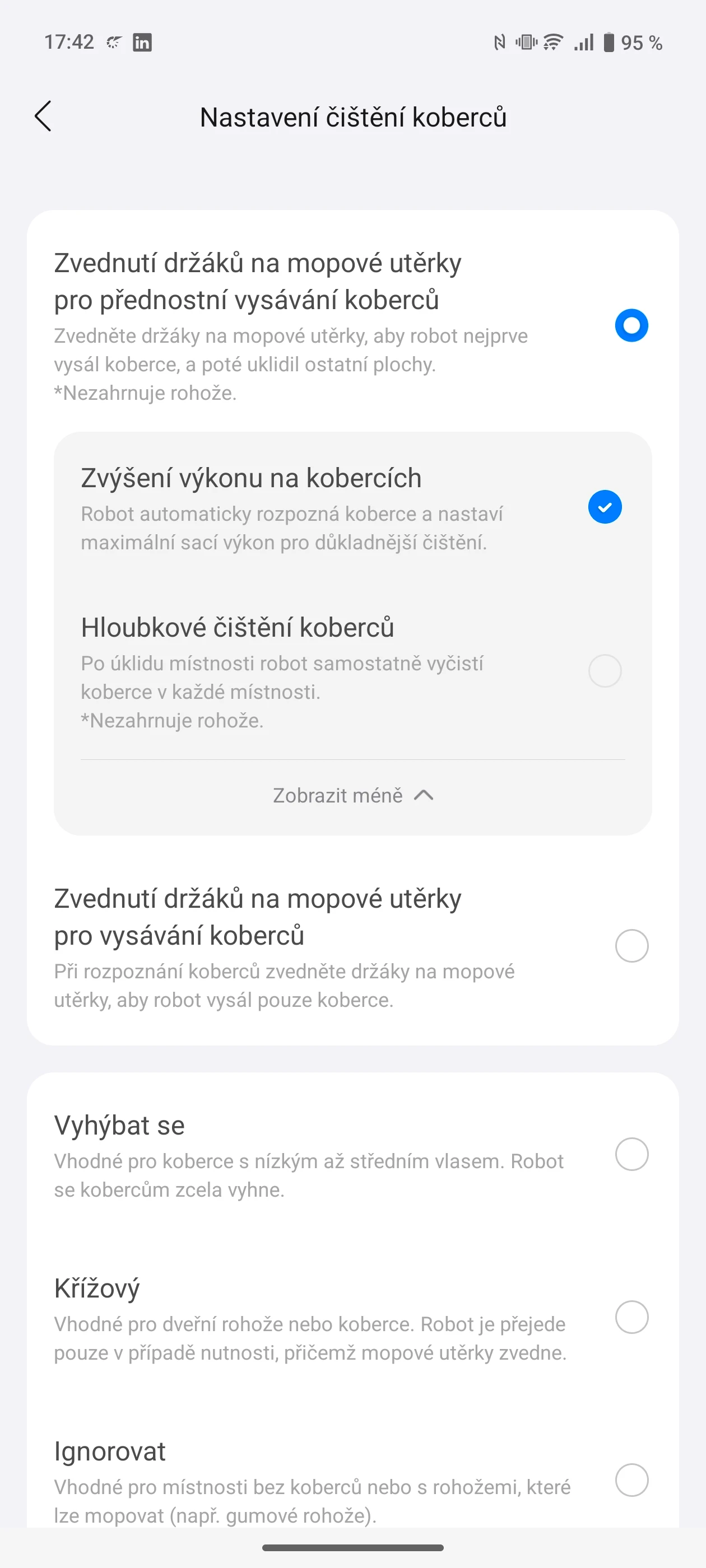Image resolution: width=706 pixels, height=1568 pixels.
Task: Go back from carpet cleaning settings
Action: click(x=43, y=116)
